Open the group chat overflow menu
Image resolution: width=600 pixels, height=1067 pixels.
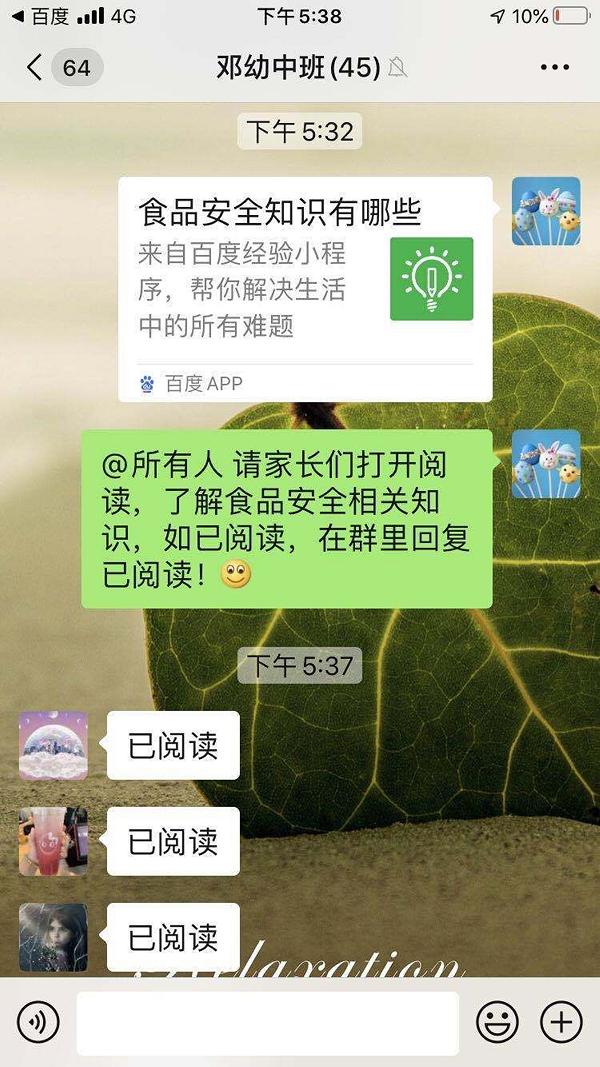coord(554,68)
